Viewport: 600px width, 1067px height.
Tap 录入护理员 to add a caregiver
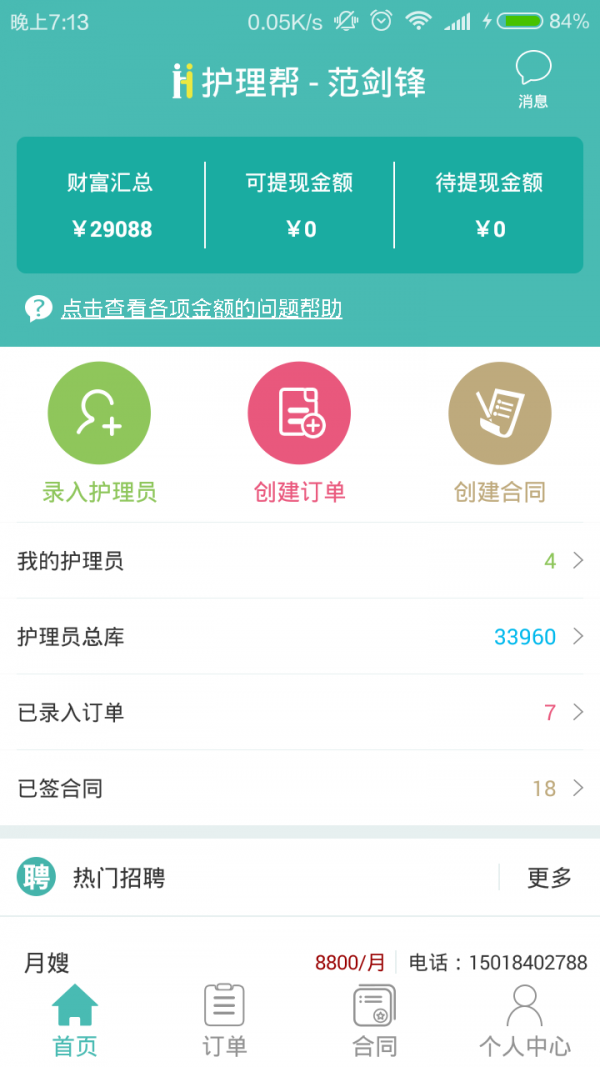99,432
